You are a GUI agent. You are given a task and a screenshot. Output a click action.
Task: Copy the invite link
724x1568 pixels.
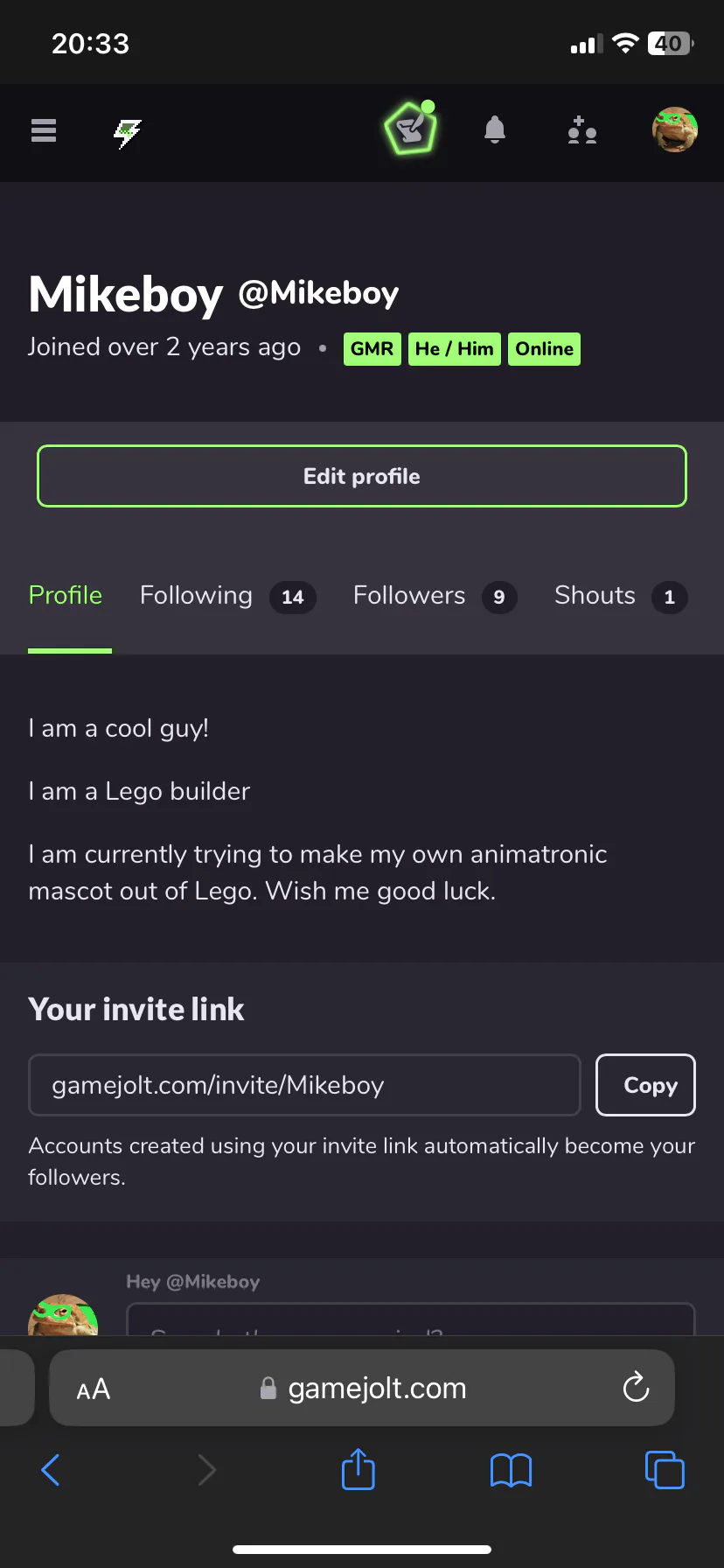[645, 1085]
